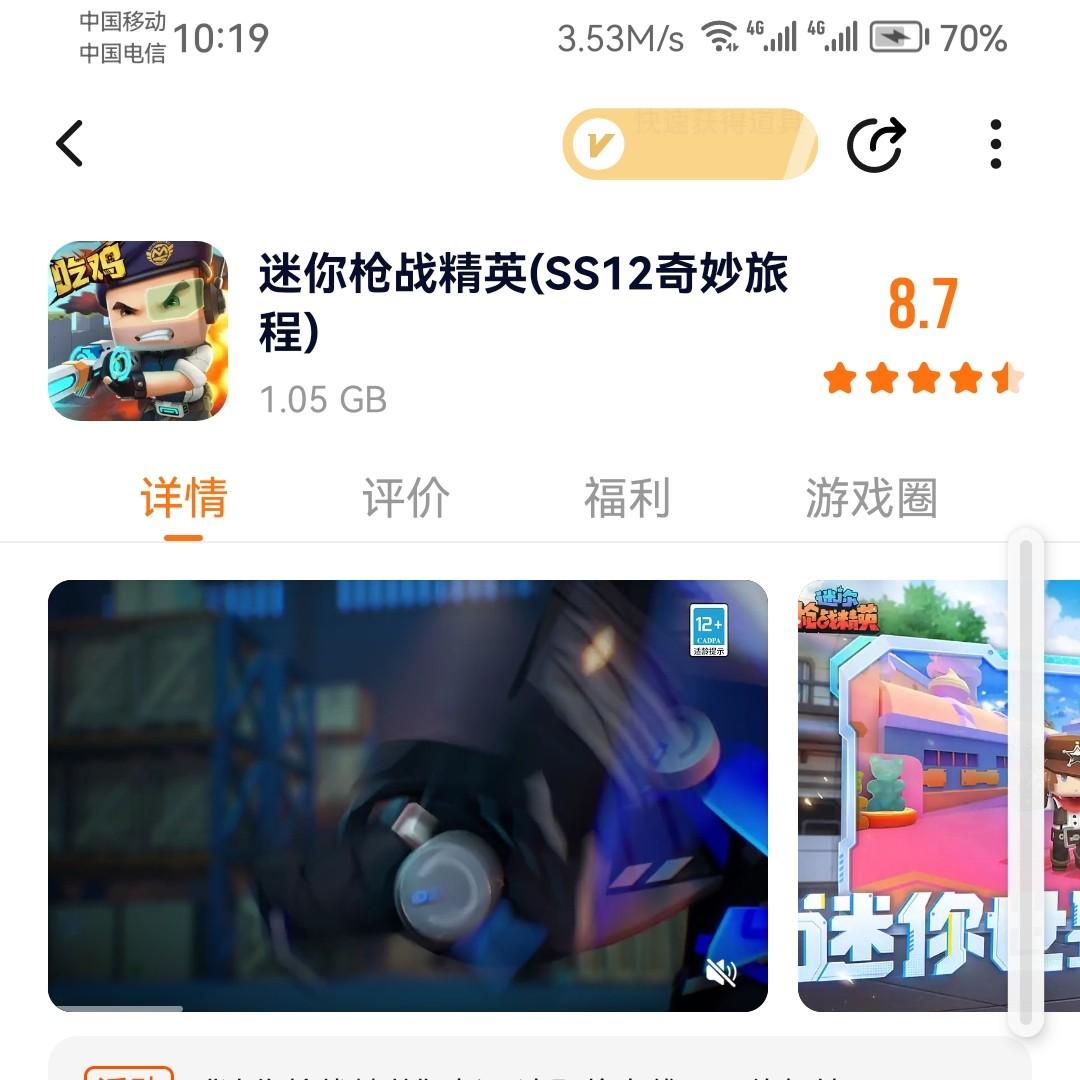Open the 游戏圈 tab
The image size is (1080, 1080).
pos(871,498)
